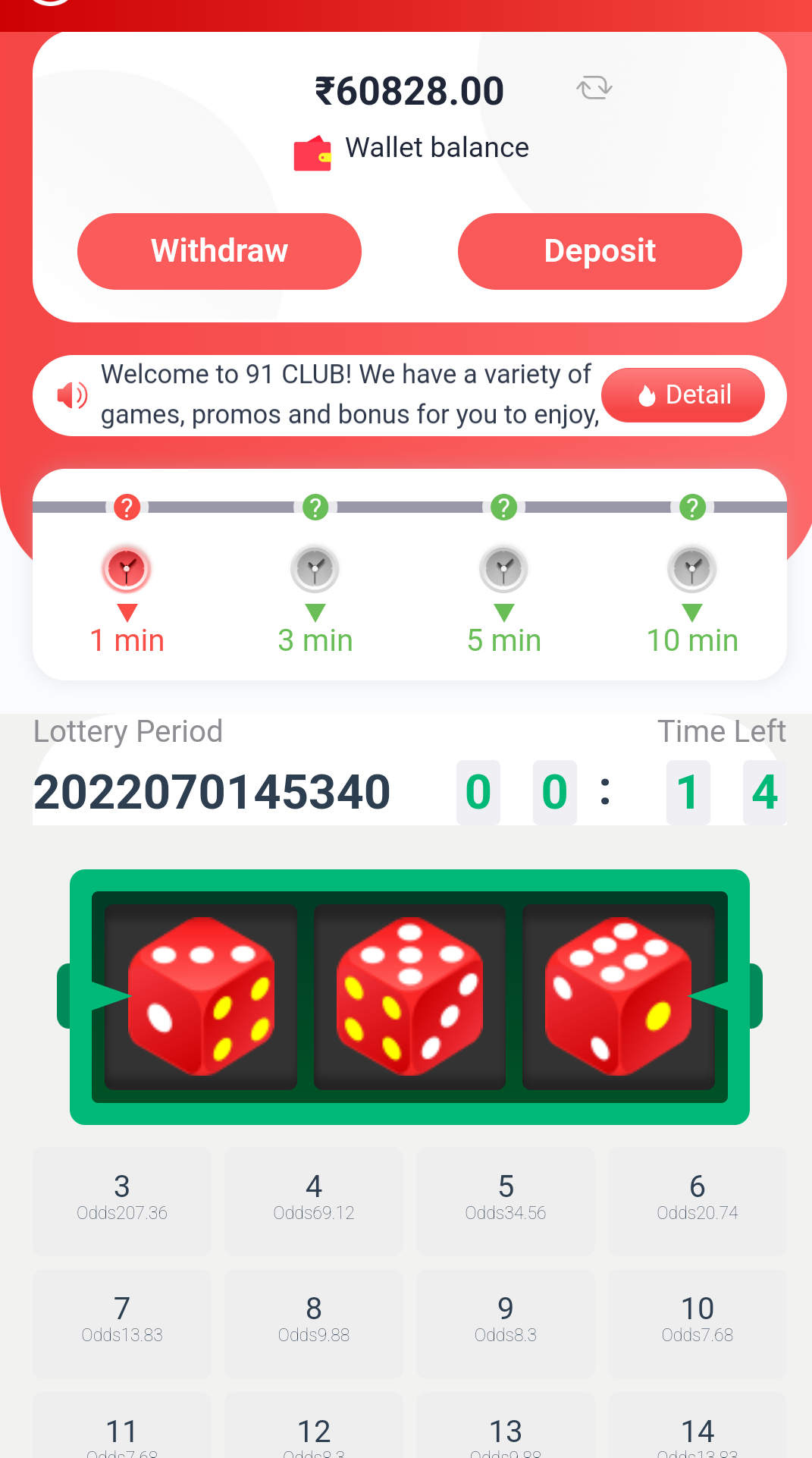
Task: Open the announcement Detail button
Action: coord(682,395)
